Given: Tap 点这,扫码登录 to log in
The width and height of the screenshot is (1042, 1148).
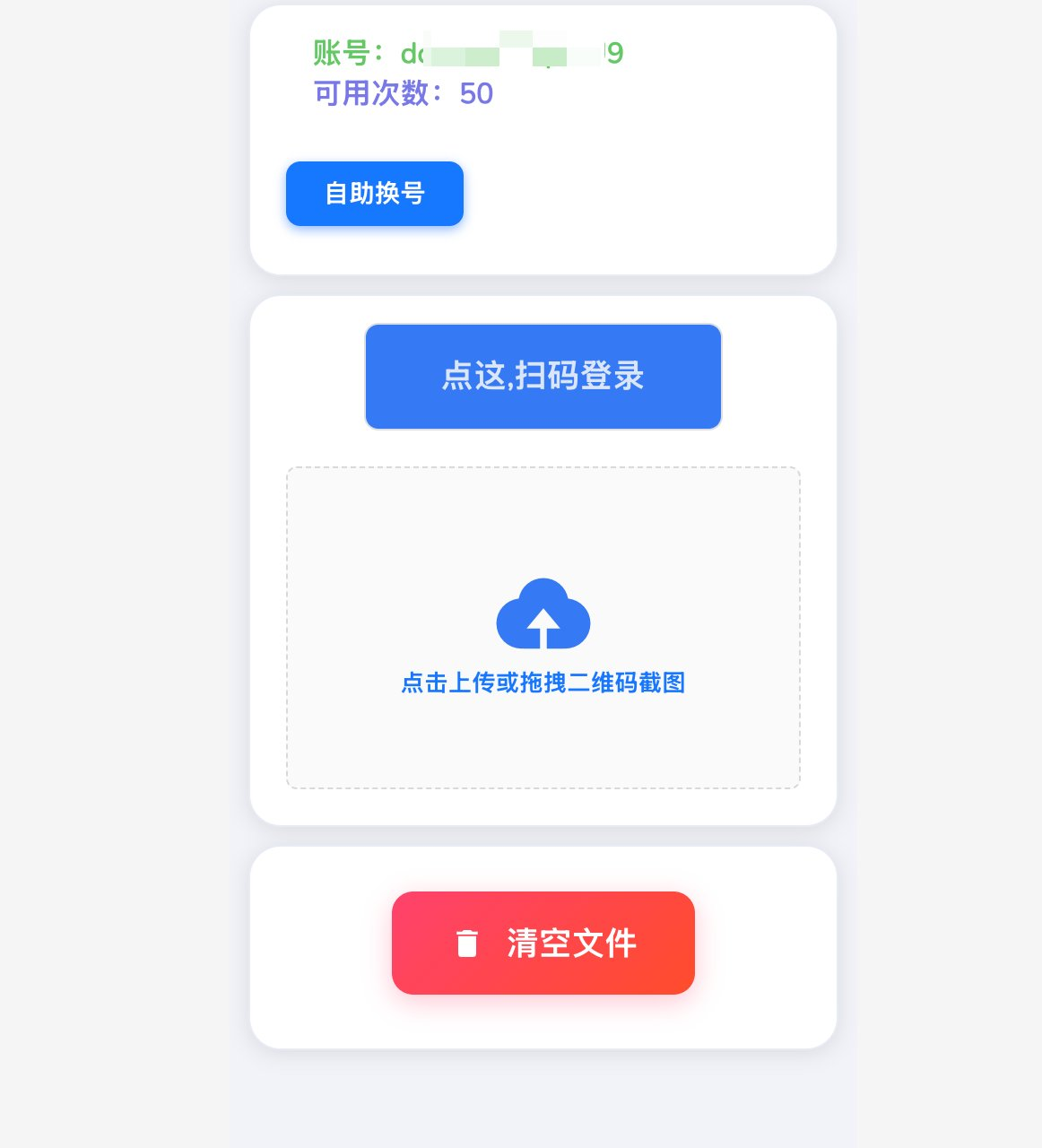Looking at the screenshot, I should (x=543, y=377).
